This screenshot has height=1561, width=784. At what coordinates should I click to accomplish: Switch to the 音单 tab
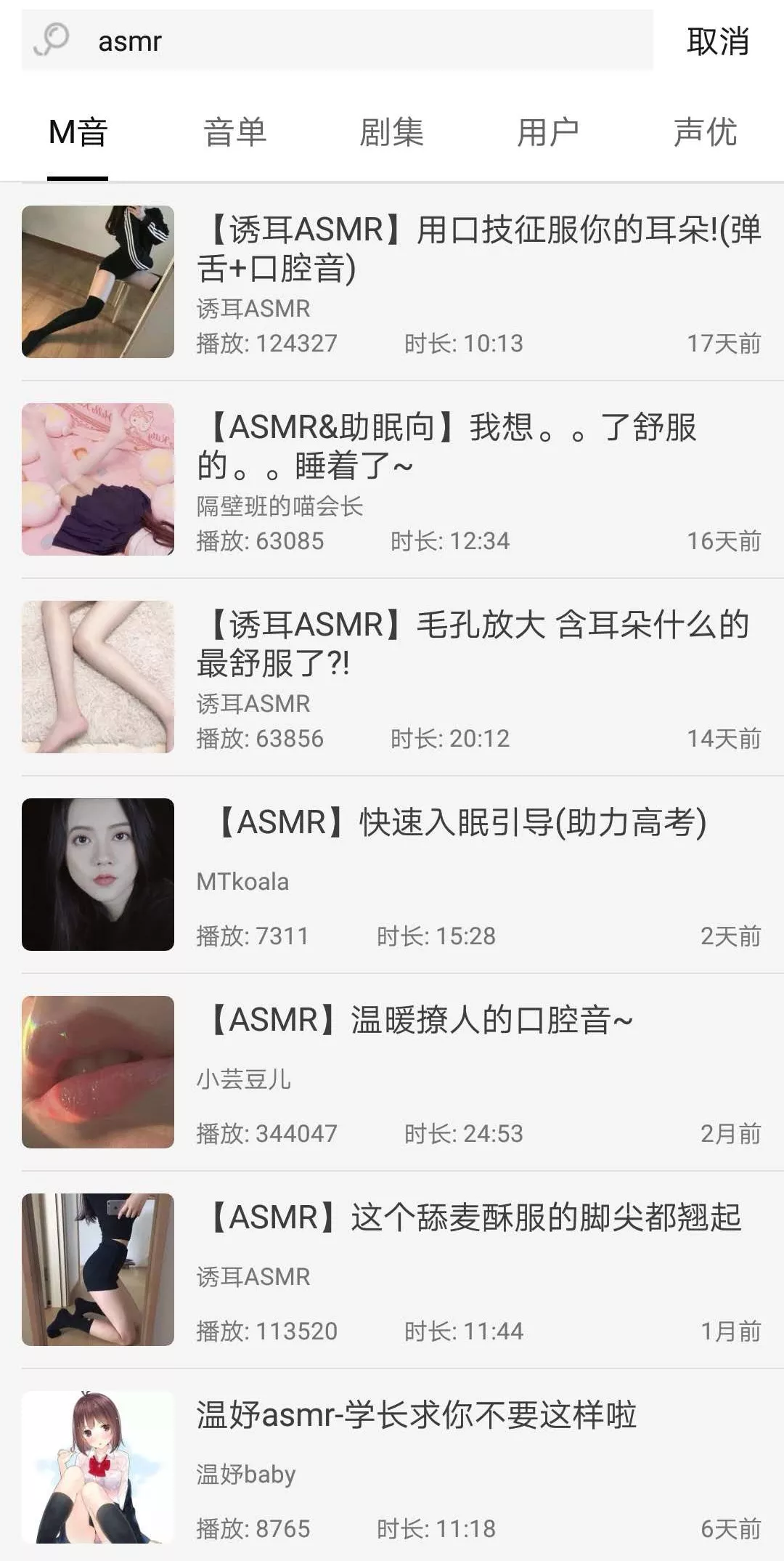point(234,133)
